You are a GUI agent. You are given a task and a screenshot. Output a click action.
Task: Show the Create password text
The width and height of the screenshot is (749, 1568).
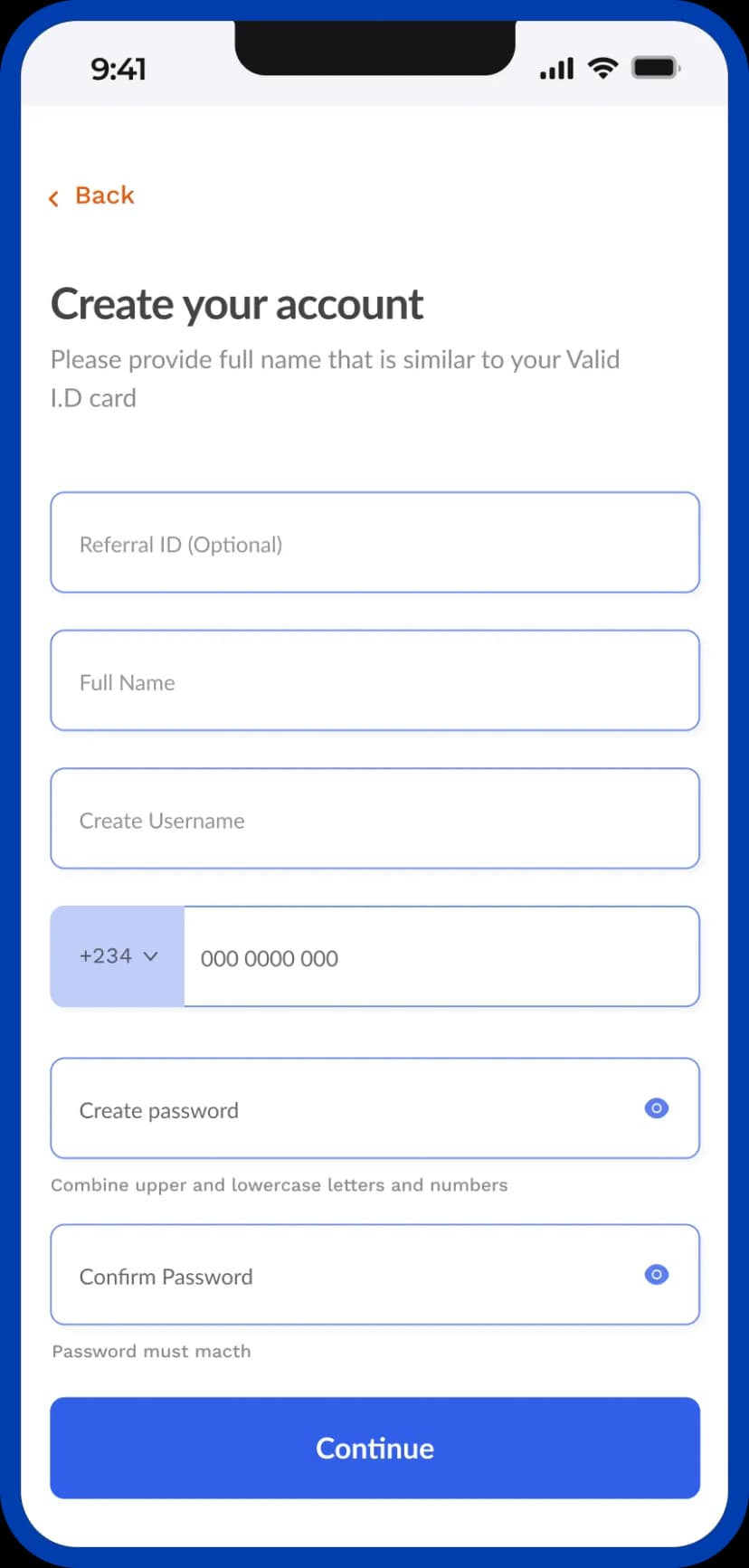coord(657,1108)
